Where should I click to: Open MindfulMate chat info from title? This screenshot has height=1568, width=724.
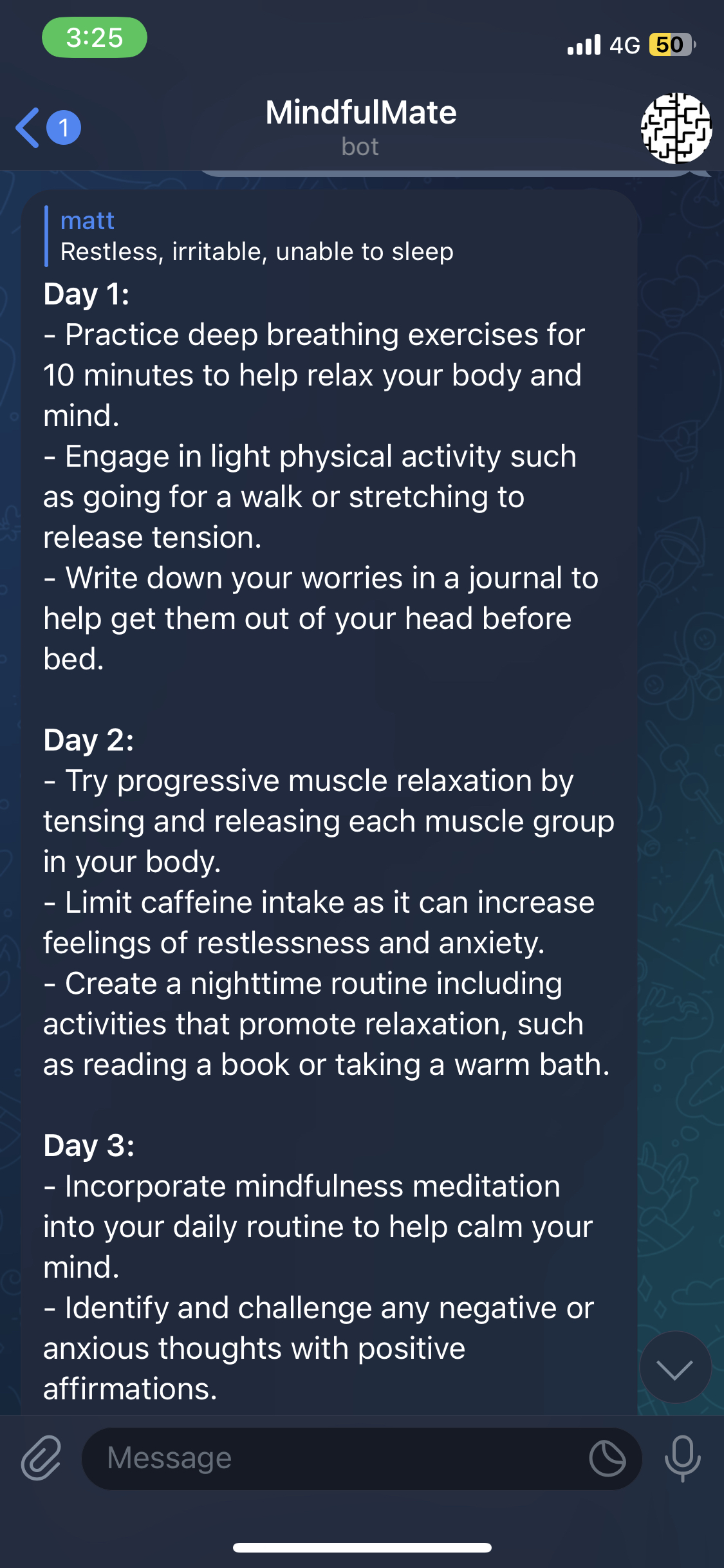(x=360, y=126)
